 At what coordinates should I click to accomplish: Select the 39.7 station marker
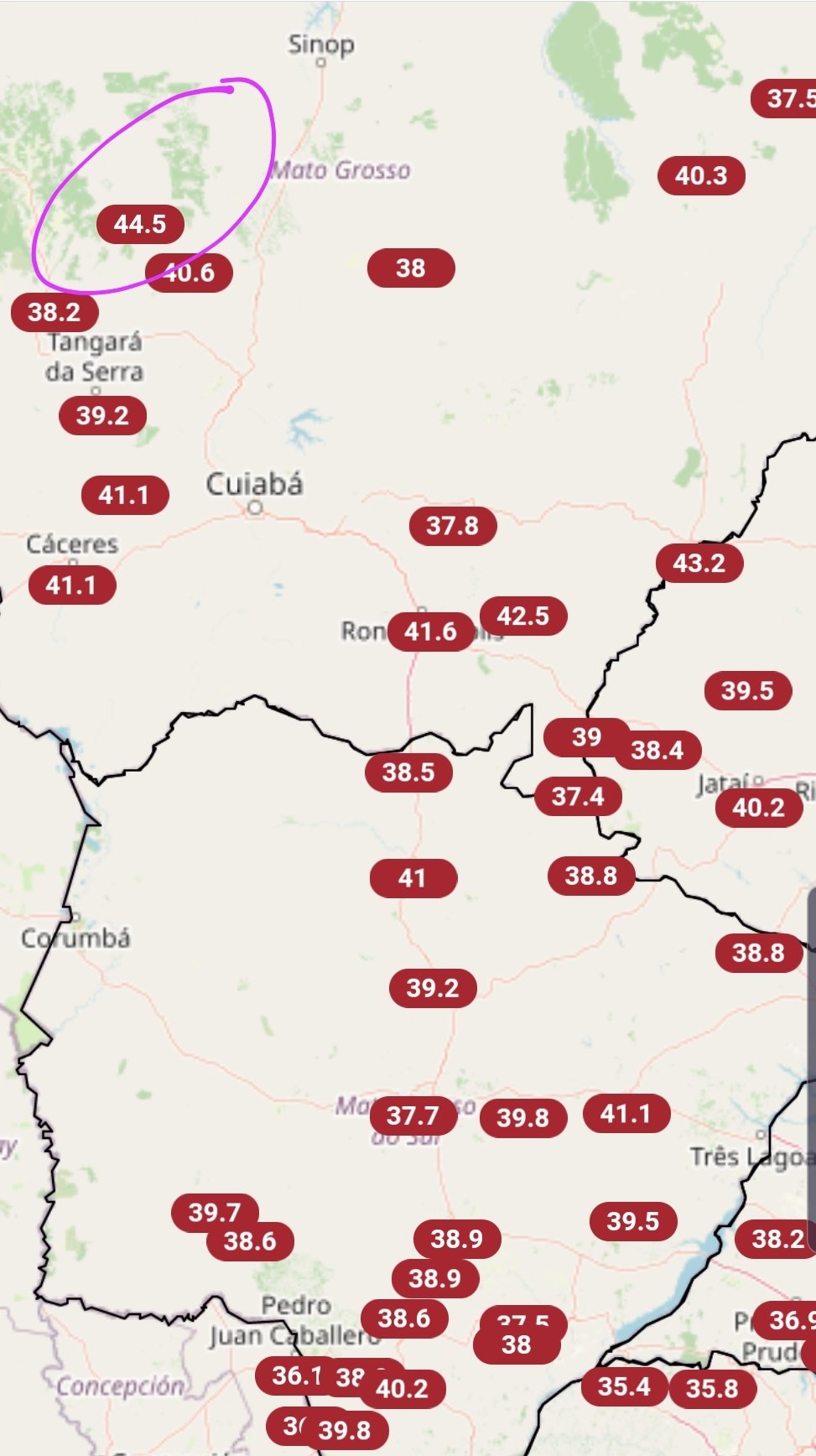tap(215, 1212)
